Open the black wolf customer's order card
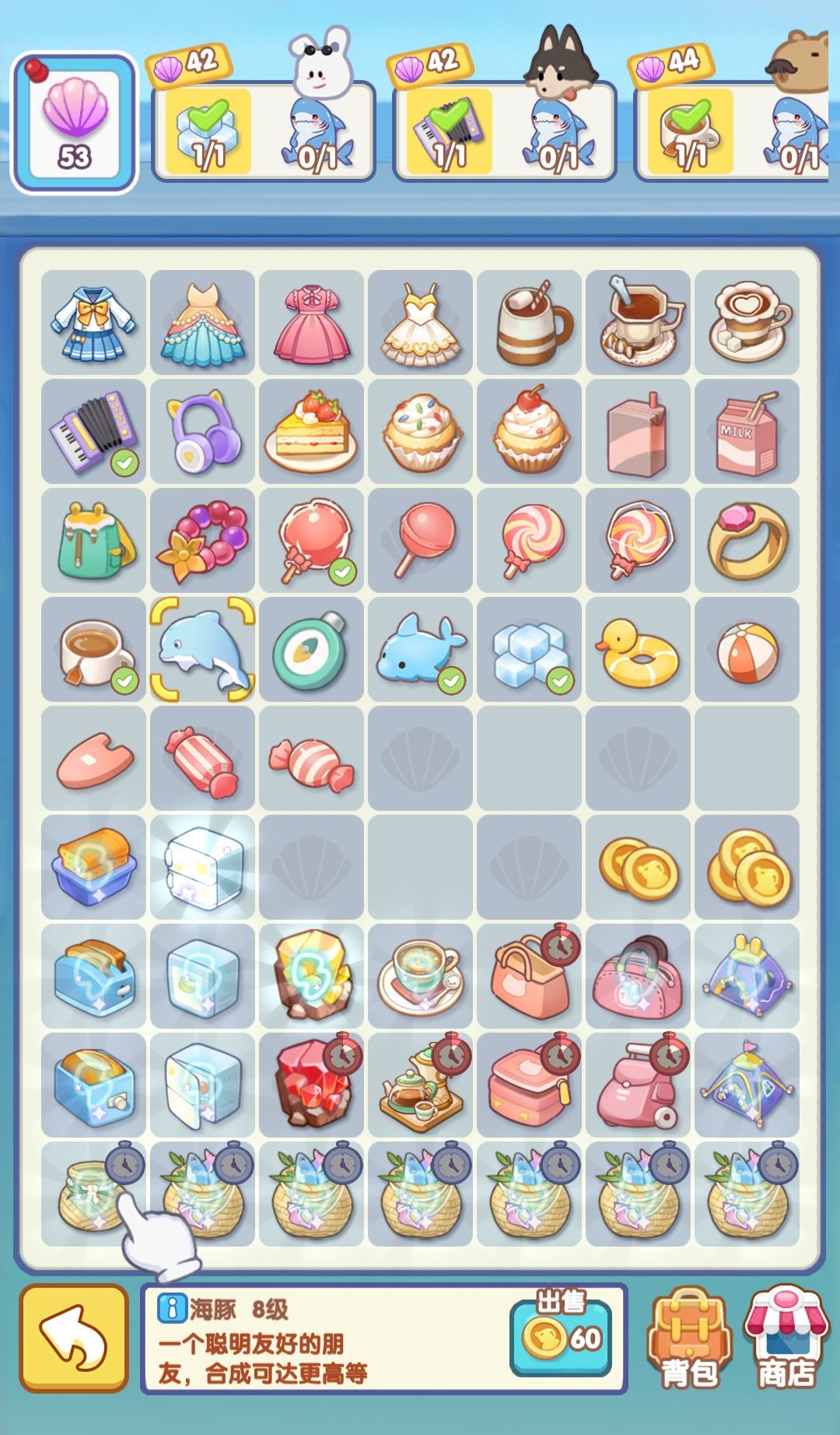Screen dimensions: 840x1435 (x=505, y=131)
